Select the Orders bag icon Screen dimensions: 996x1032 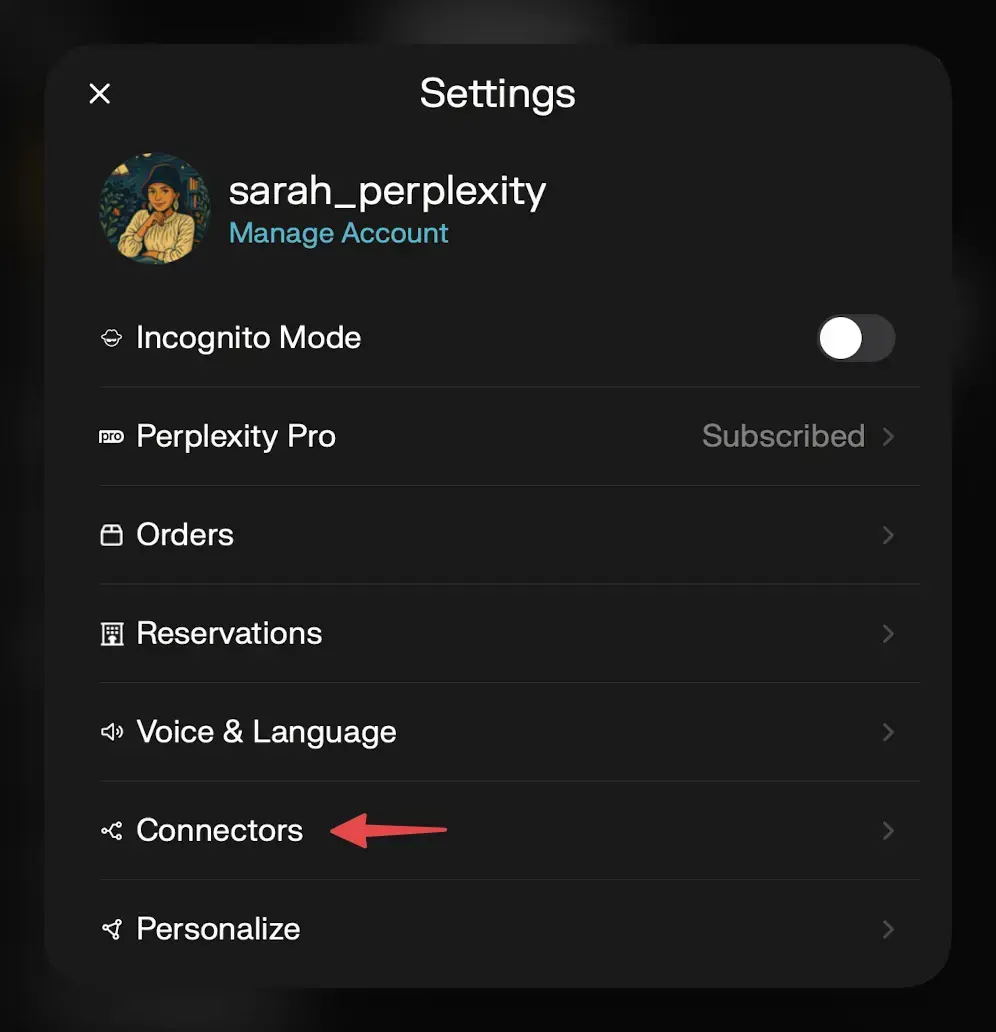tap(111, 535)
